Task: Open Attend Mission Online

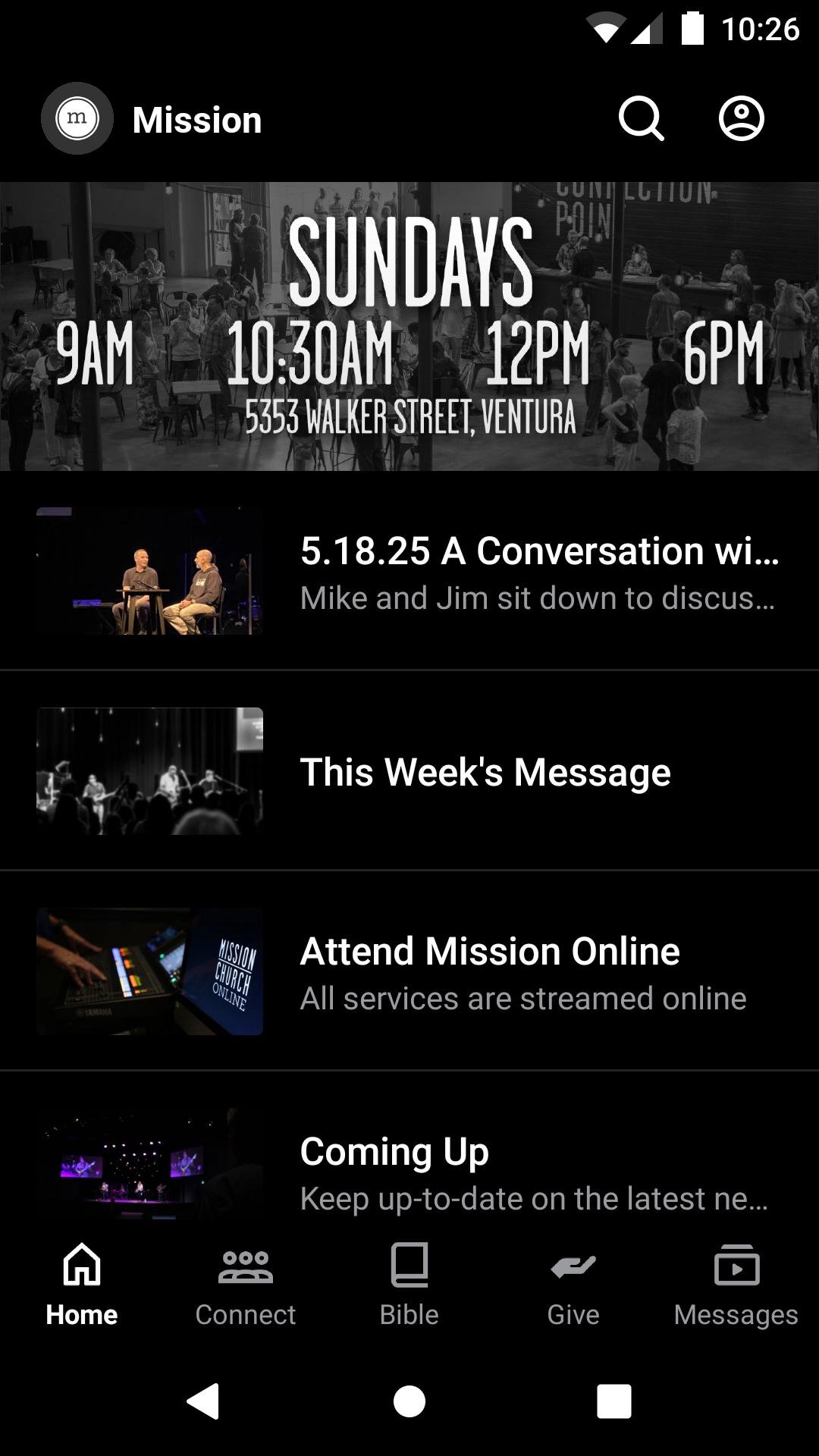Action: pos(409,971)
